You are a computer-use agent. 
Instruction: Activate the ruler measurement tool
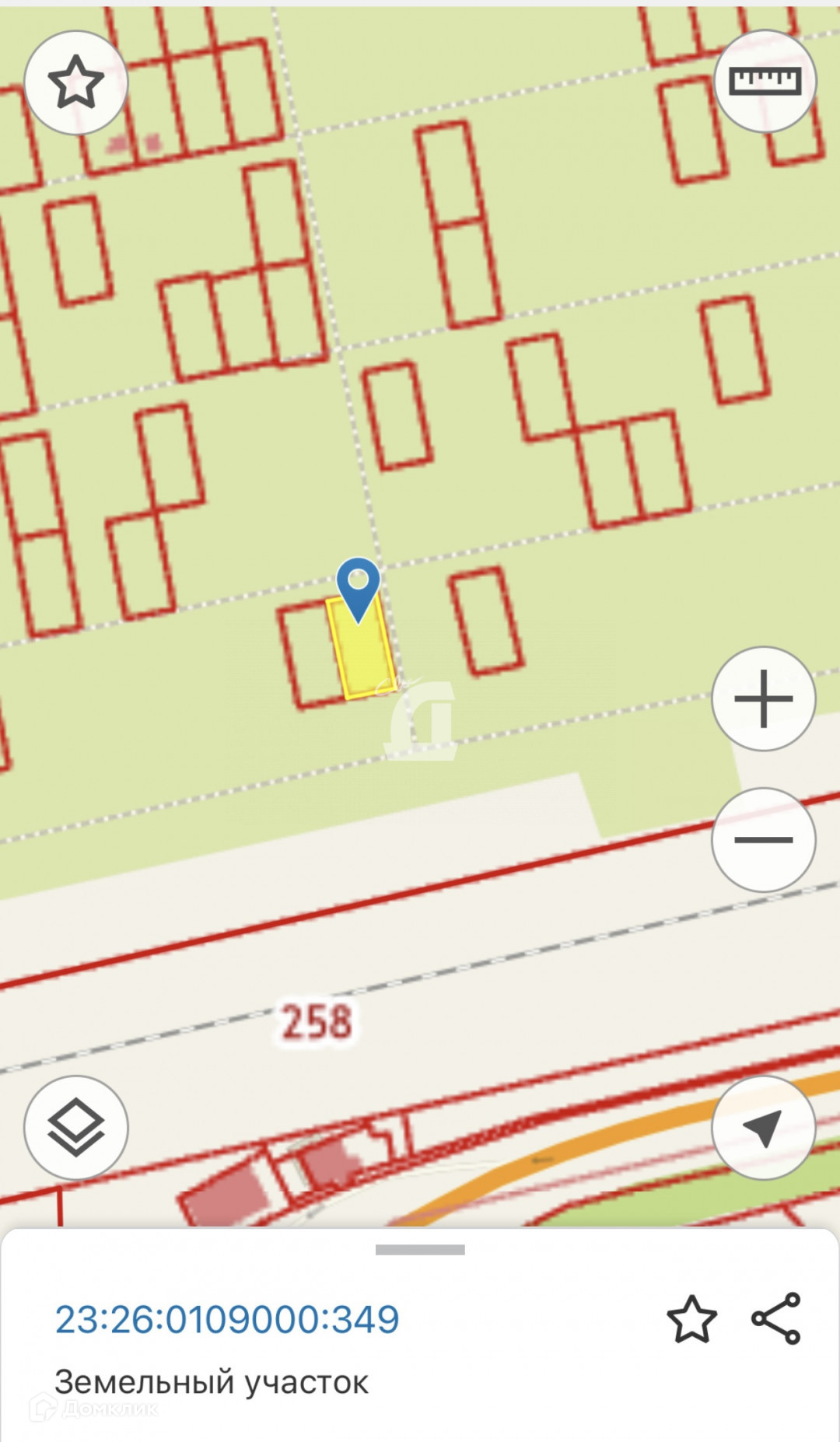click(765, 81)
